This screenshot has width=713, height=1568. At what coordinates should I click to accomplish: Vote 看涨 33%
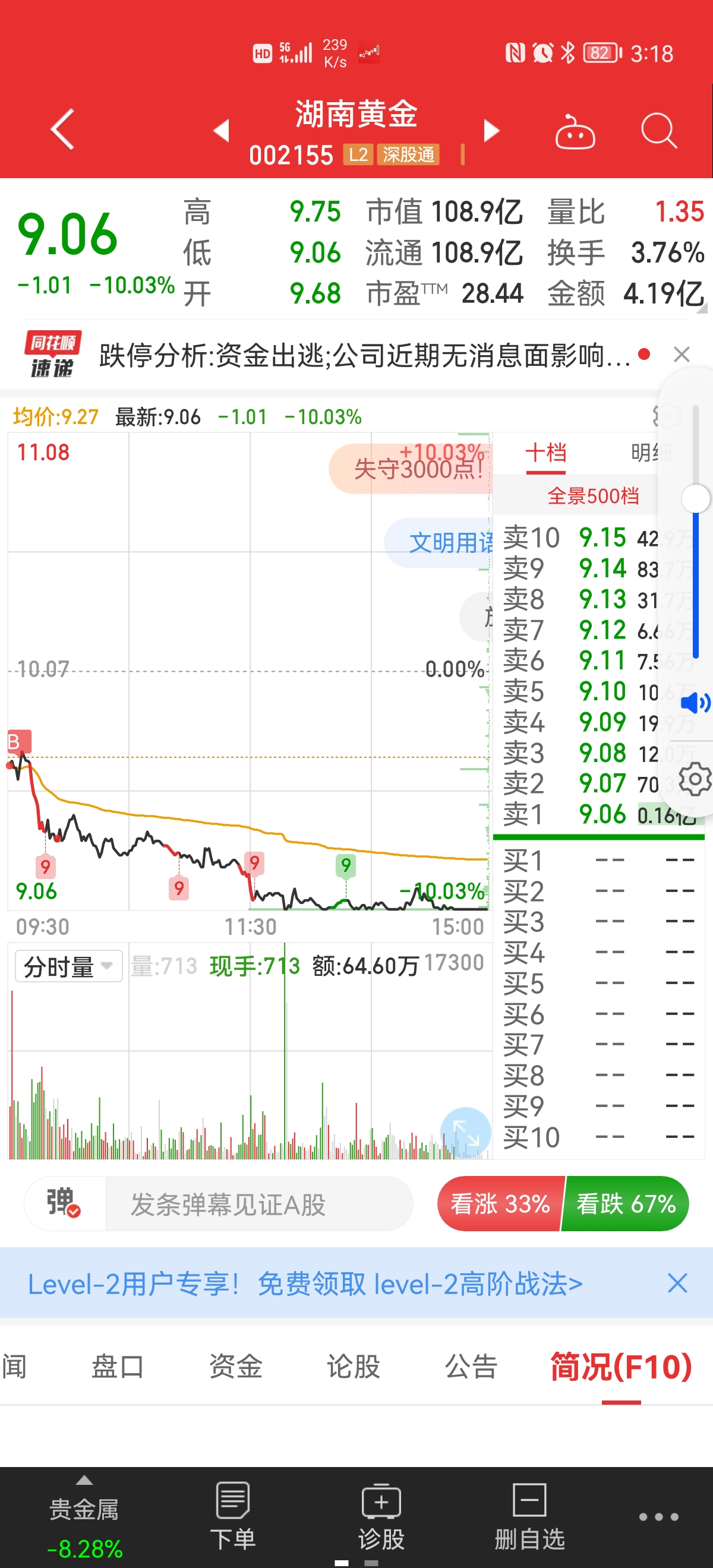click(x=500, y=1203)
